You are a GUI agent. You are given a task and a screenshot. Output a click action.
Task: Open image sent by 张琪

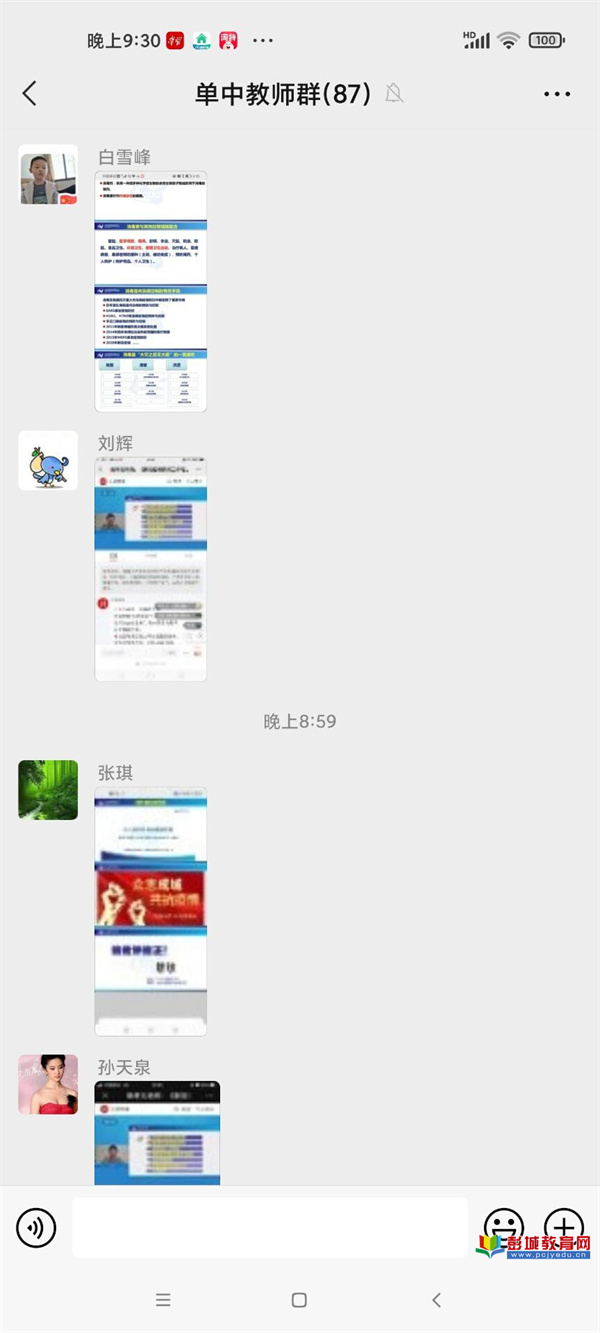tap(150, 910)
